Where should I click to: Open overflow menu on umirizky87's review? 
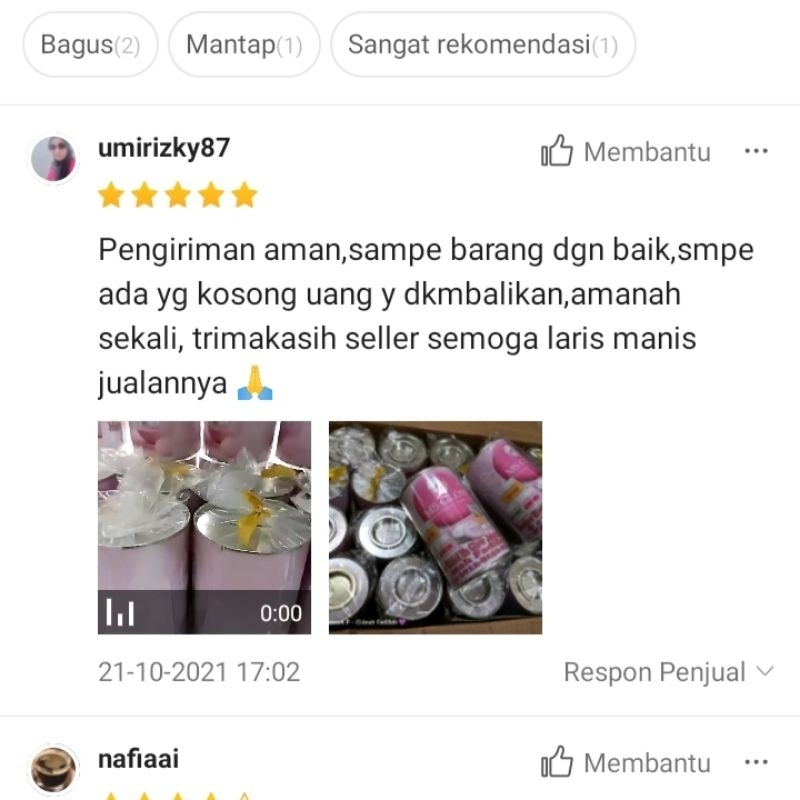click(756, 152)
